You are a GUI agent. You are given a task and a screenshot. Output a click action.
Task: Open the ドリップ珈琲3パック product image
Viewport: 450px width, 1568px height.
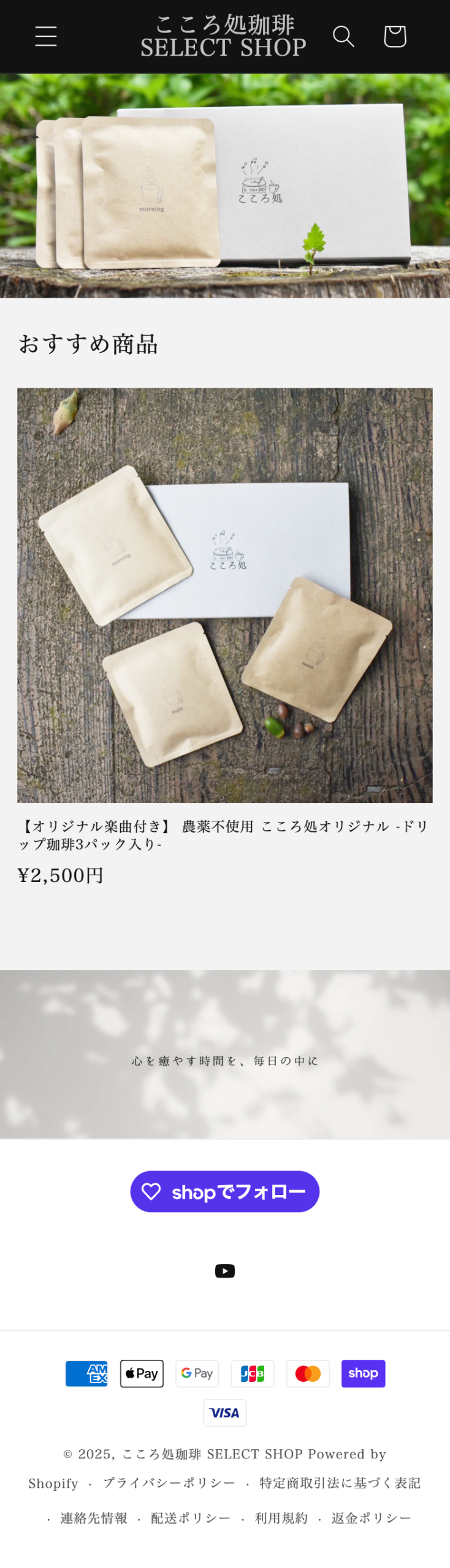pos(224,595)
